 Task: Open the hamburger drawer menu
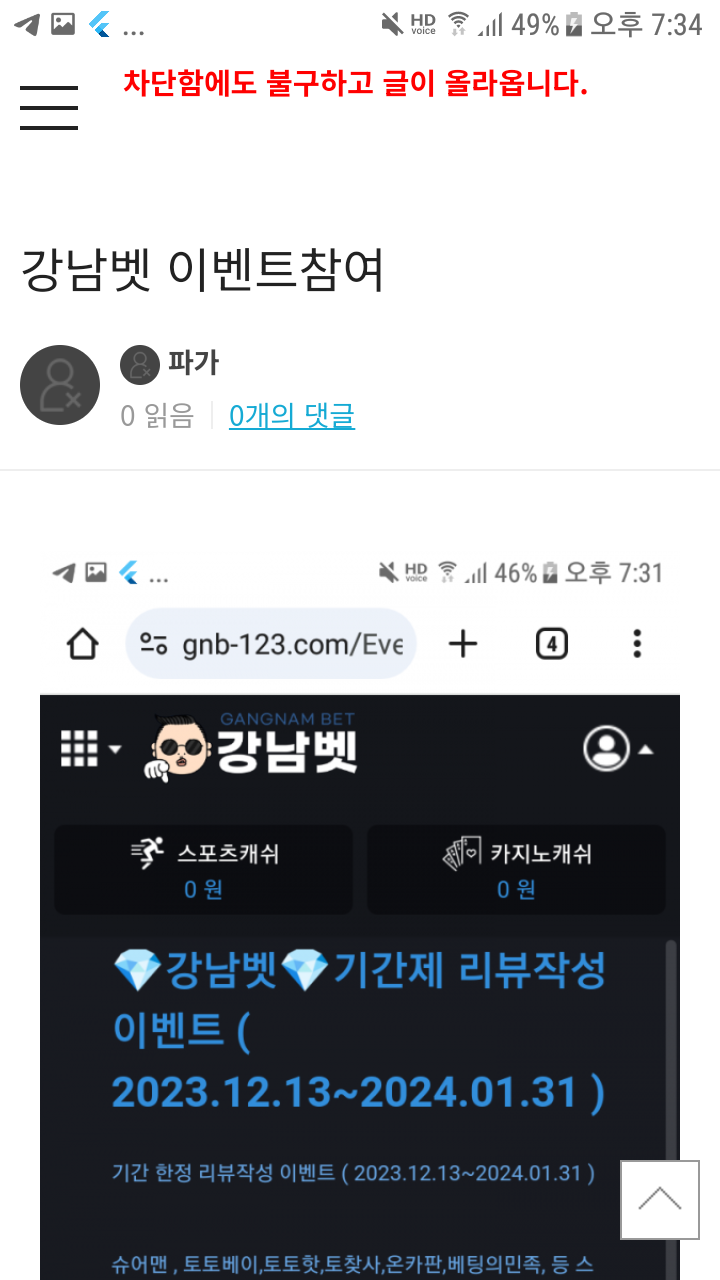pyautogui.click(x=49, y=107)
